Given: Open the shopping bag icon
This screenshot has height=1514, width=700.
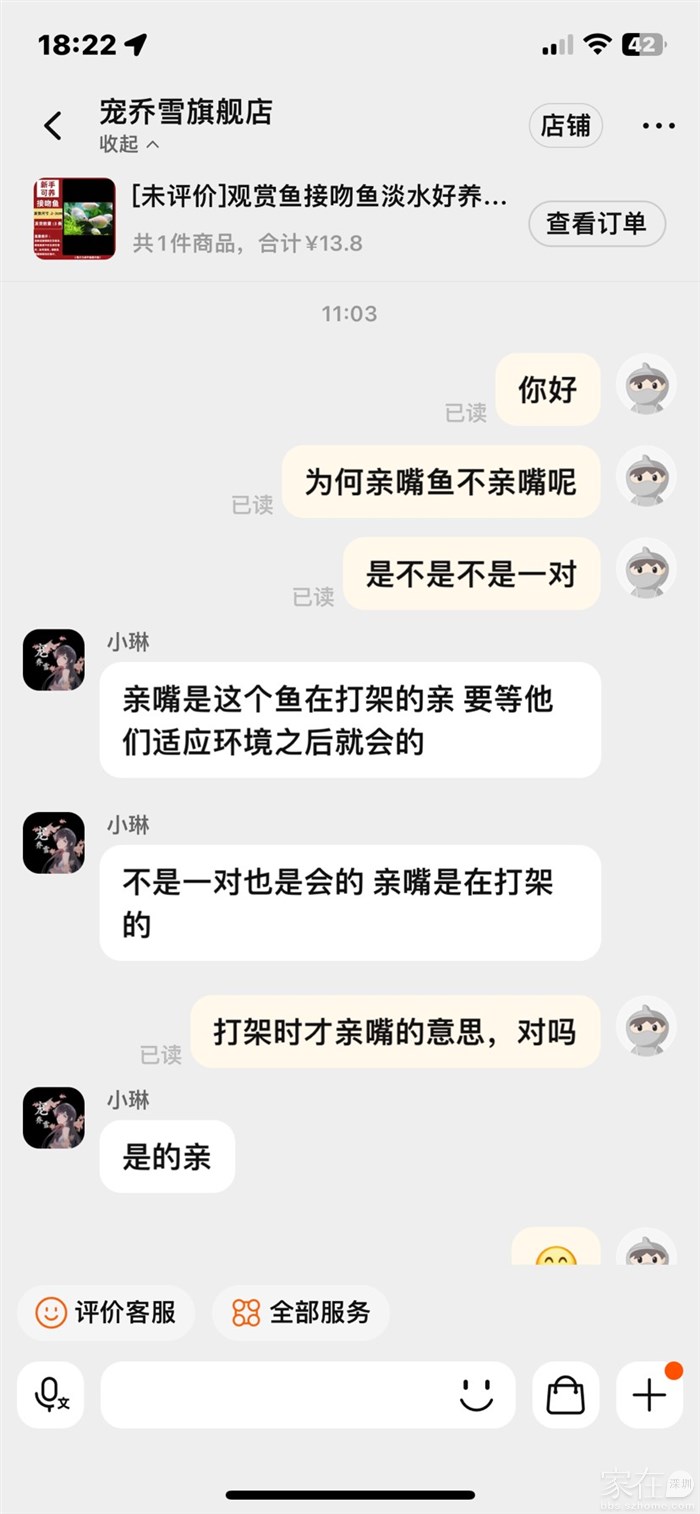Looking at the screenshot, I should tap(565, 1394).
